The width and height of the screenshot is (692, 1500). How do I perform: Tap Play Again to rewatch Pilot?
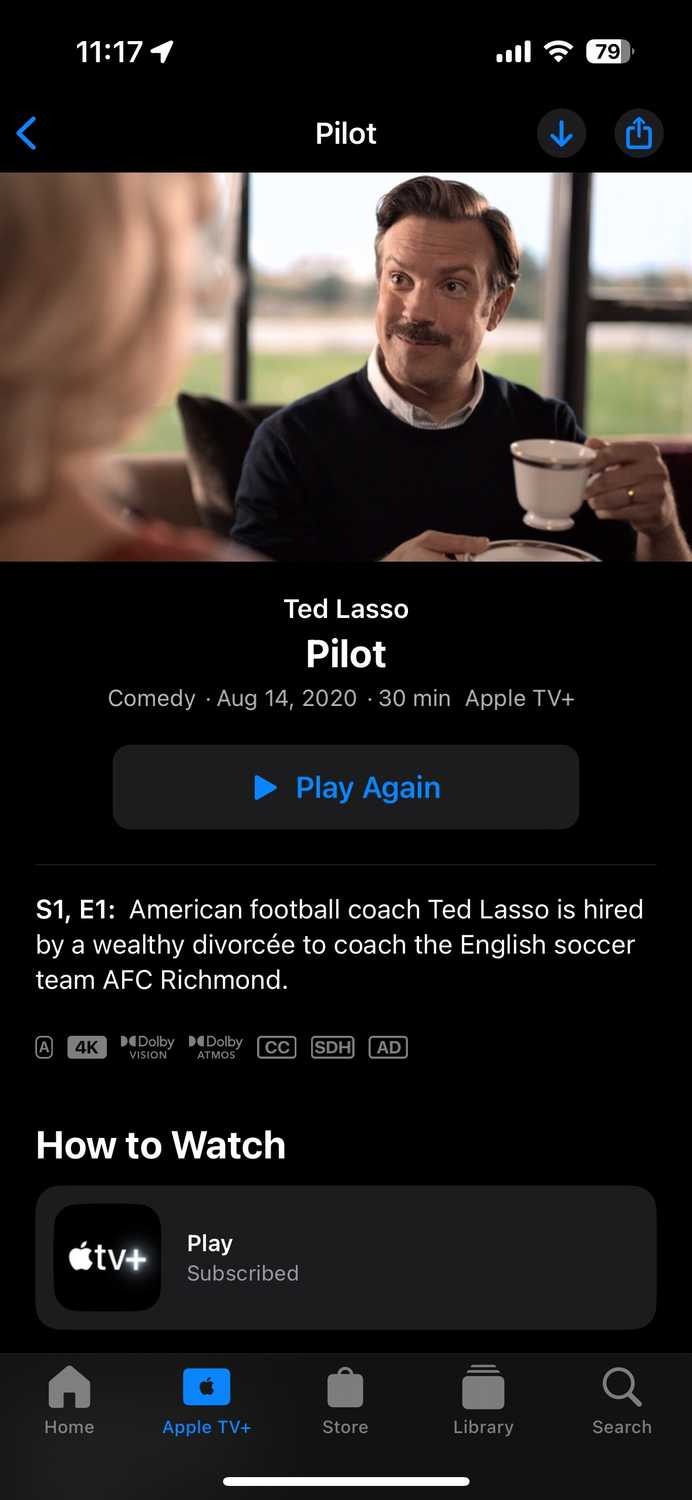tap(346, 787)
